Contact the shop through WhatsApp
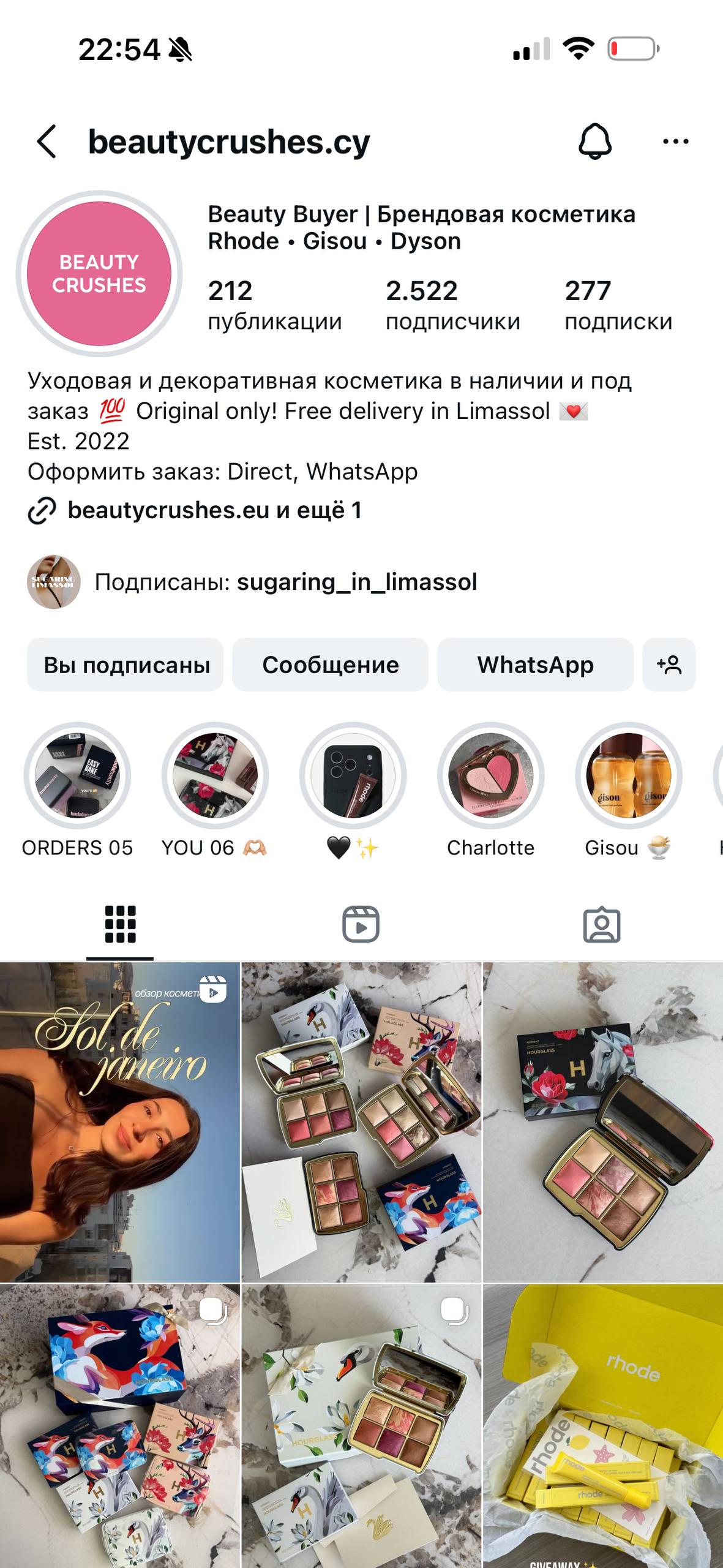This screenshot has height=1568, width=723. pos(535,665)
